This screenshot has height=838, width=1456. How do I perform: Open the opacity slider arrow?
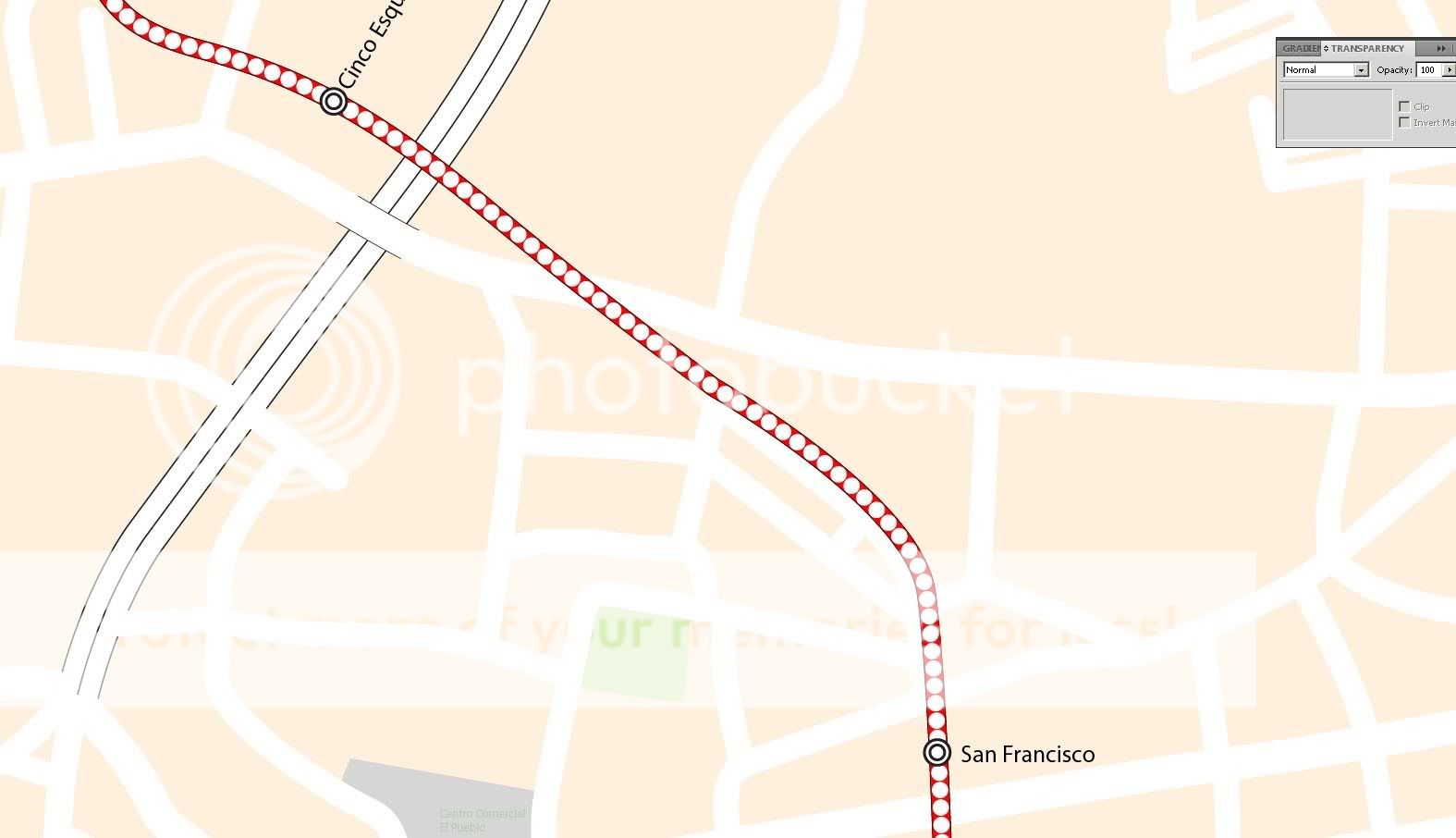pyautogui.click(x=1449, y=70)
